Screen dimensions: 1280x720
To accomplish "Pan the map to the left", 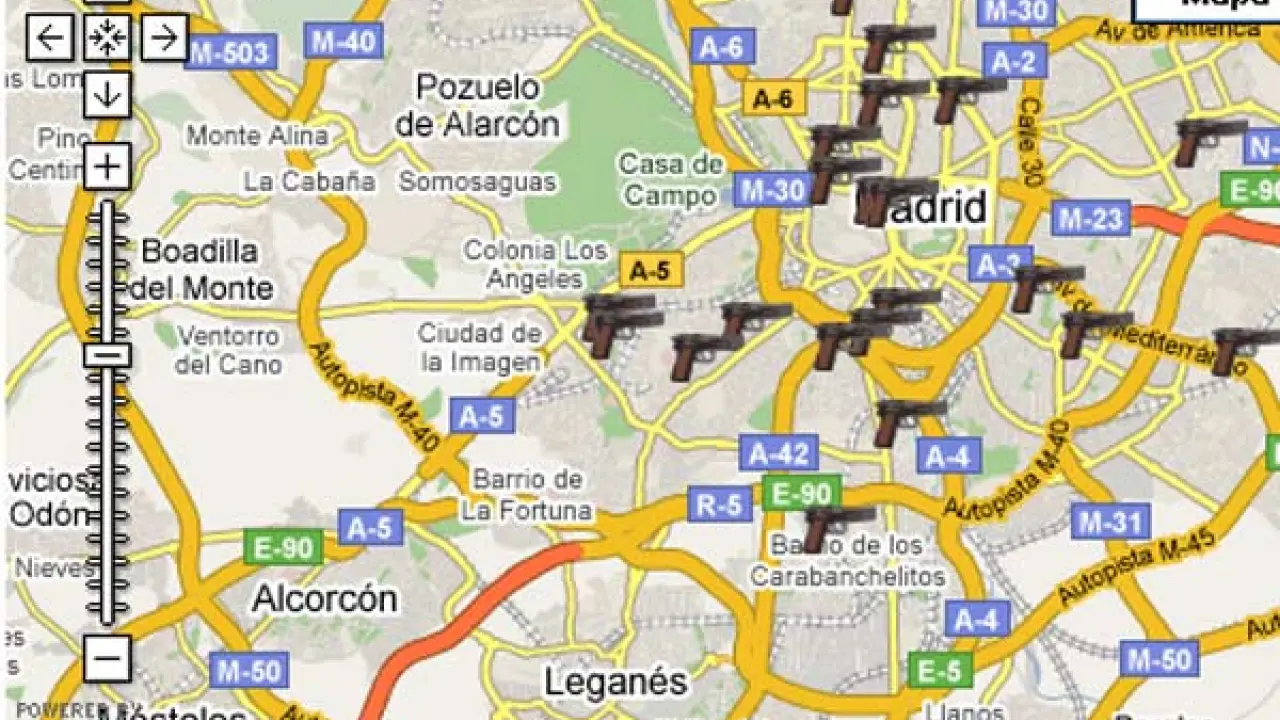I will (x=50, y=39).
